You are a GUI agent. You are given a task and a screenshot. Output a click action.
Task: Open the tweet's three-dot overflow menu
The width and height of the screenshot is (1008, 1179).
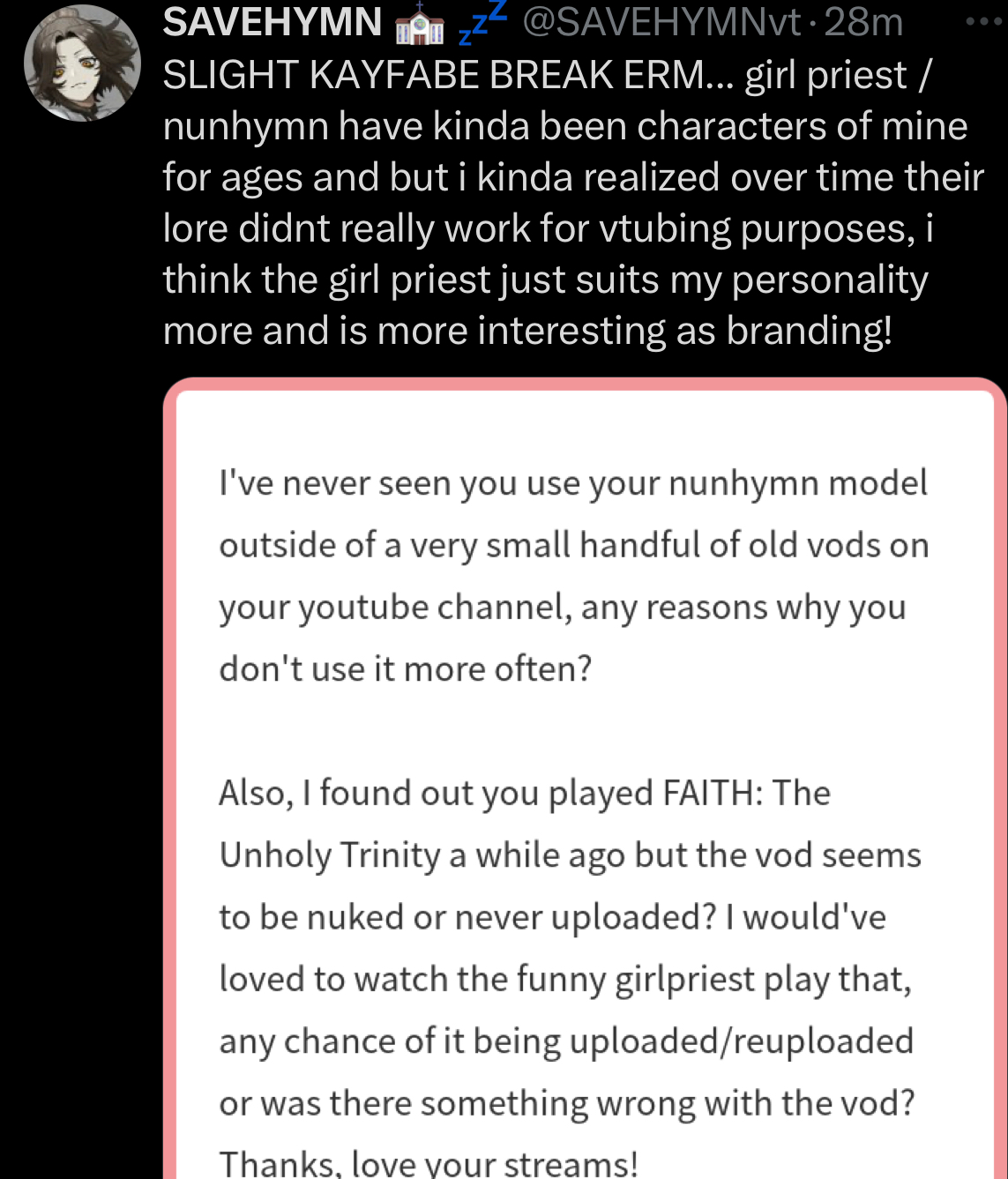pos(982,22)
